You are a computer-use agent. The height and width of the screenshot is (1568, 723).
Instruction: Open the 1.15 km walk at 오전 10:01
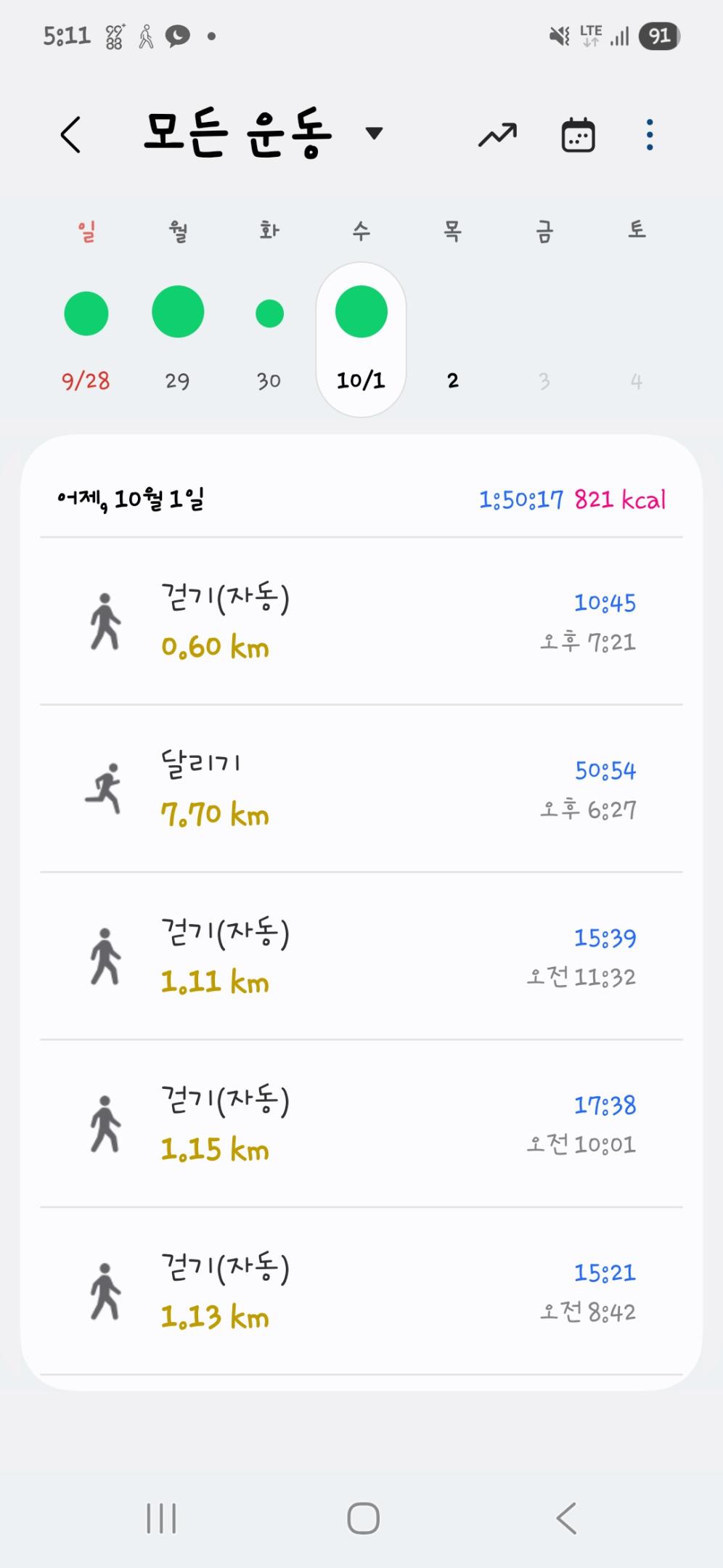click(x=361, y=1124)
